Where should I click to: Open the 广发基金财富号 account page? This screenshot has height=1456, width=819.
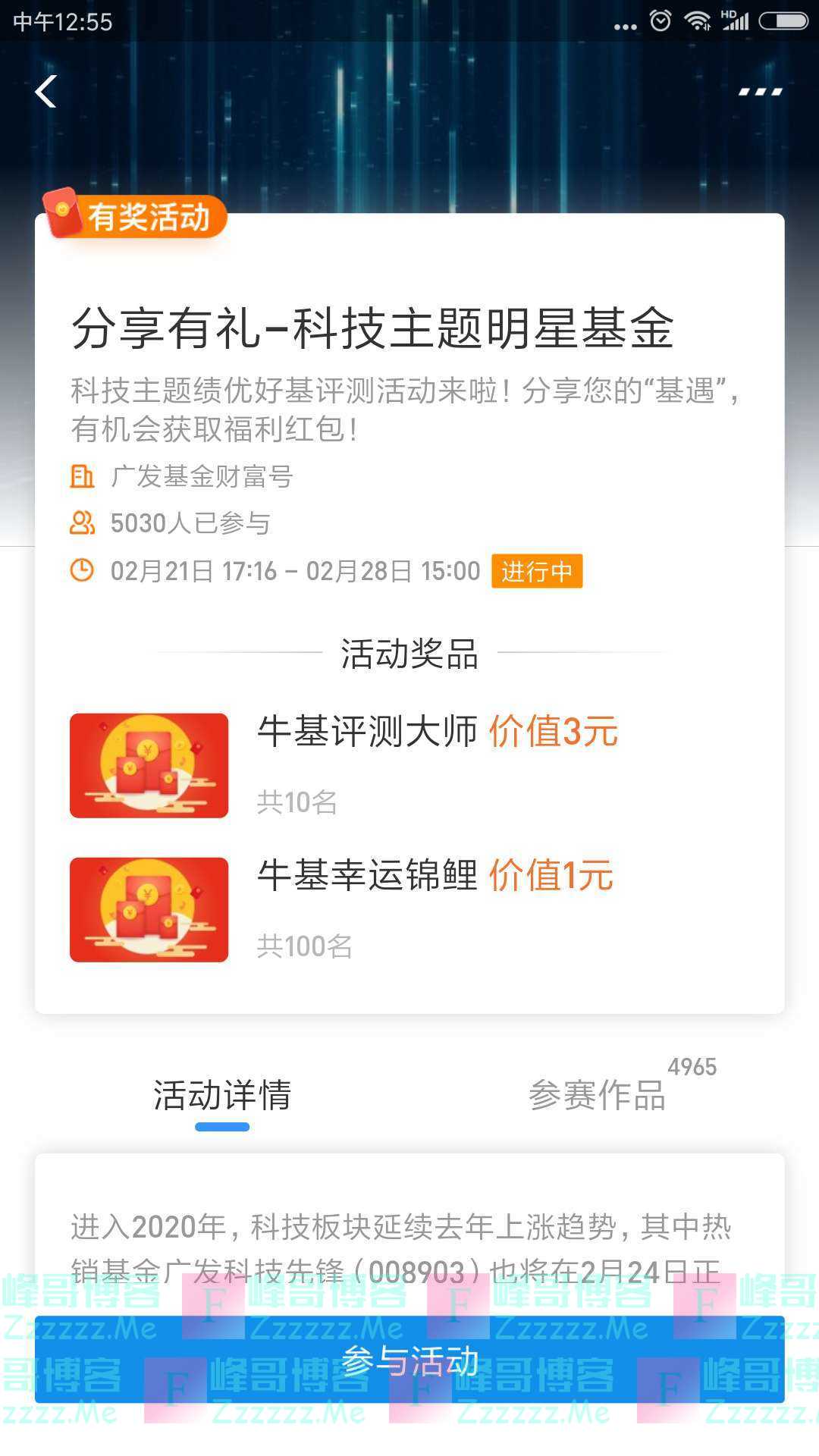point(205,476)
